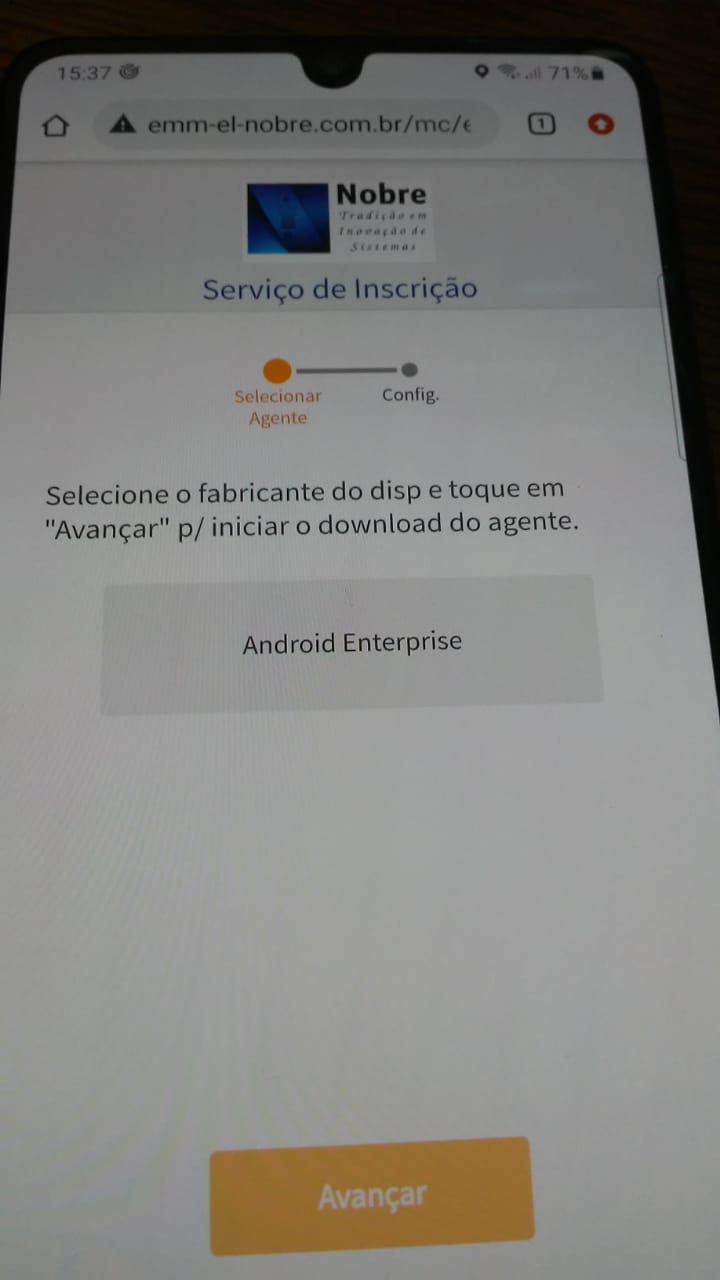Tap the active Selecionar Agente step circle

(x=276, y=370)
